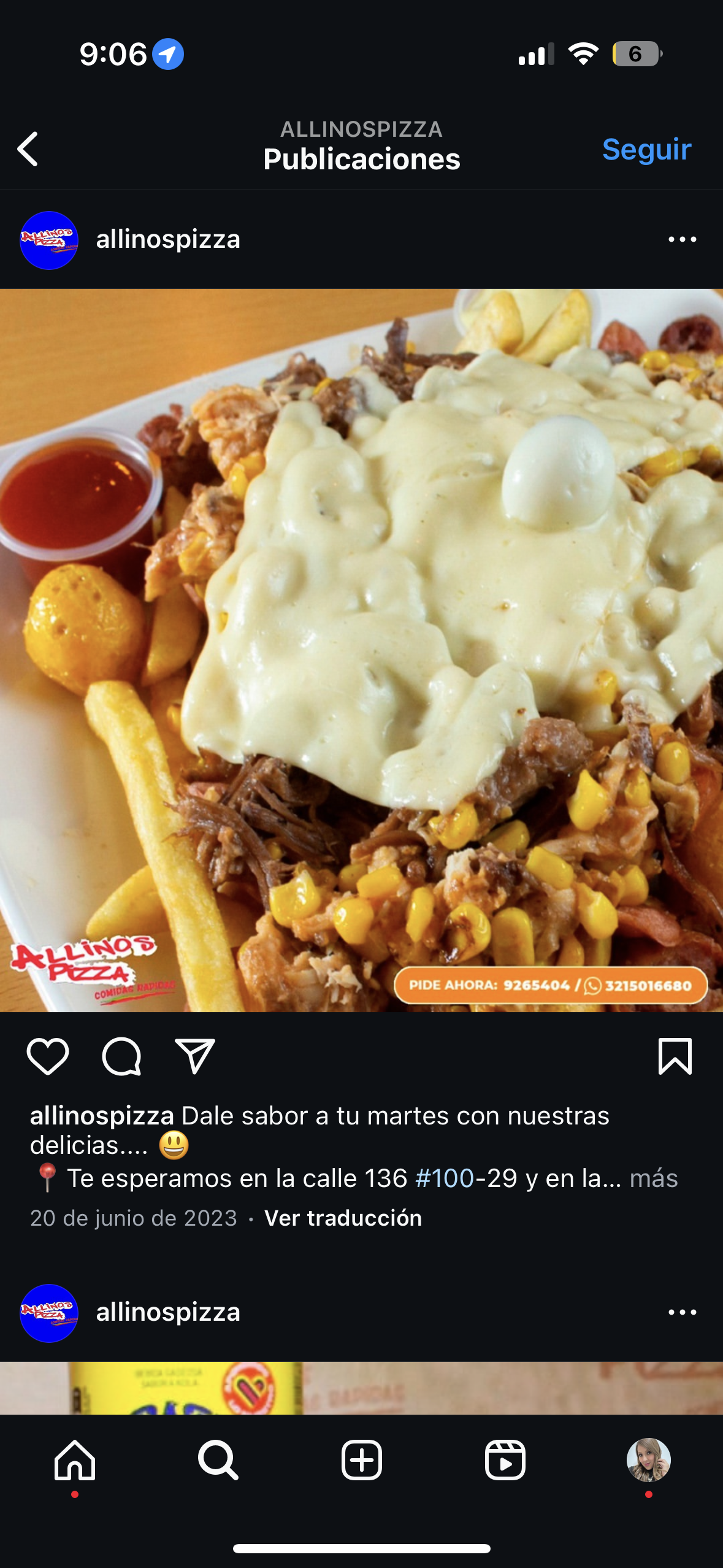This screenshot has width=723, height=1568.
Task: Bookmark the cheesy fries post
Action: tap(675, 1056)
